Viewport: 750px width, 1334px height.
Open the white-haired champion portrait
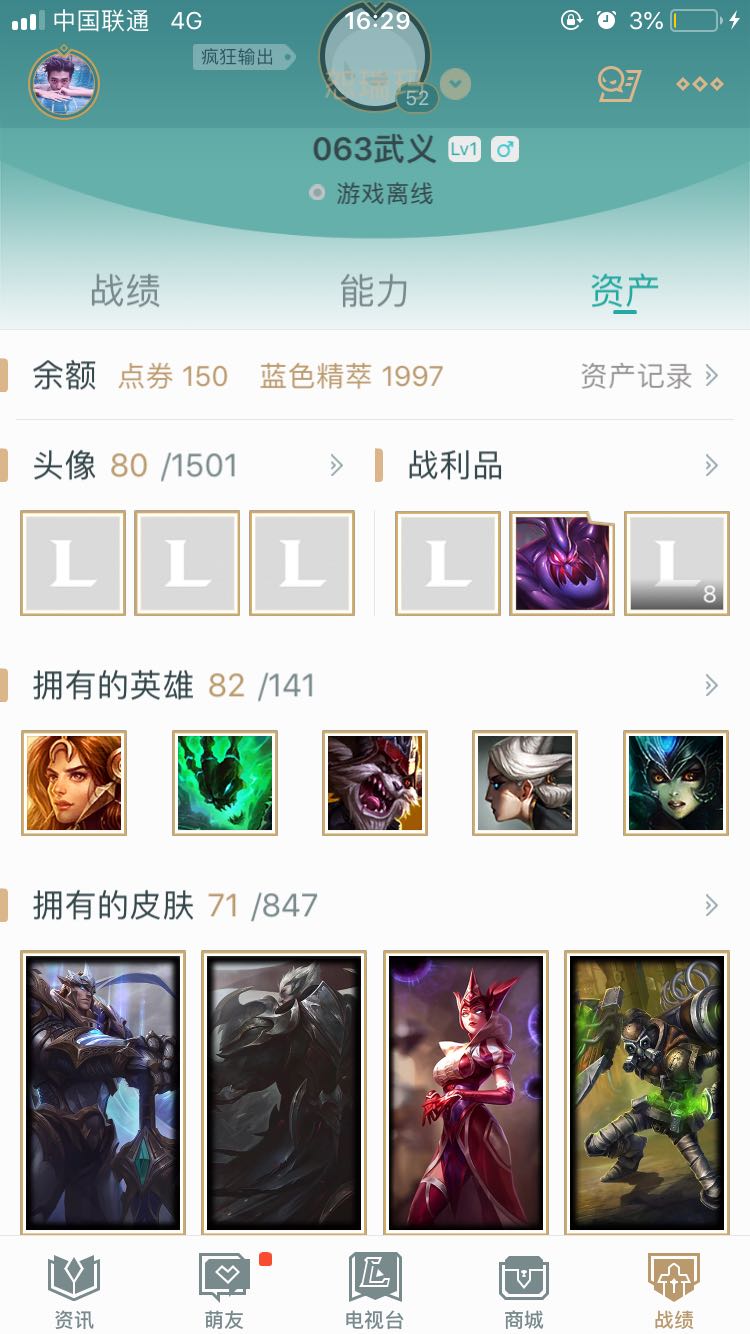pyautogui.click(x=525, y=783)
